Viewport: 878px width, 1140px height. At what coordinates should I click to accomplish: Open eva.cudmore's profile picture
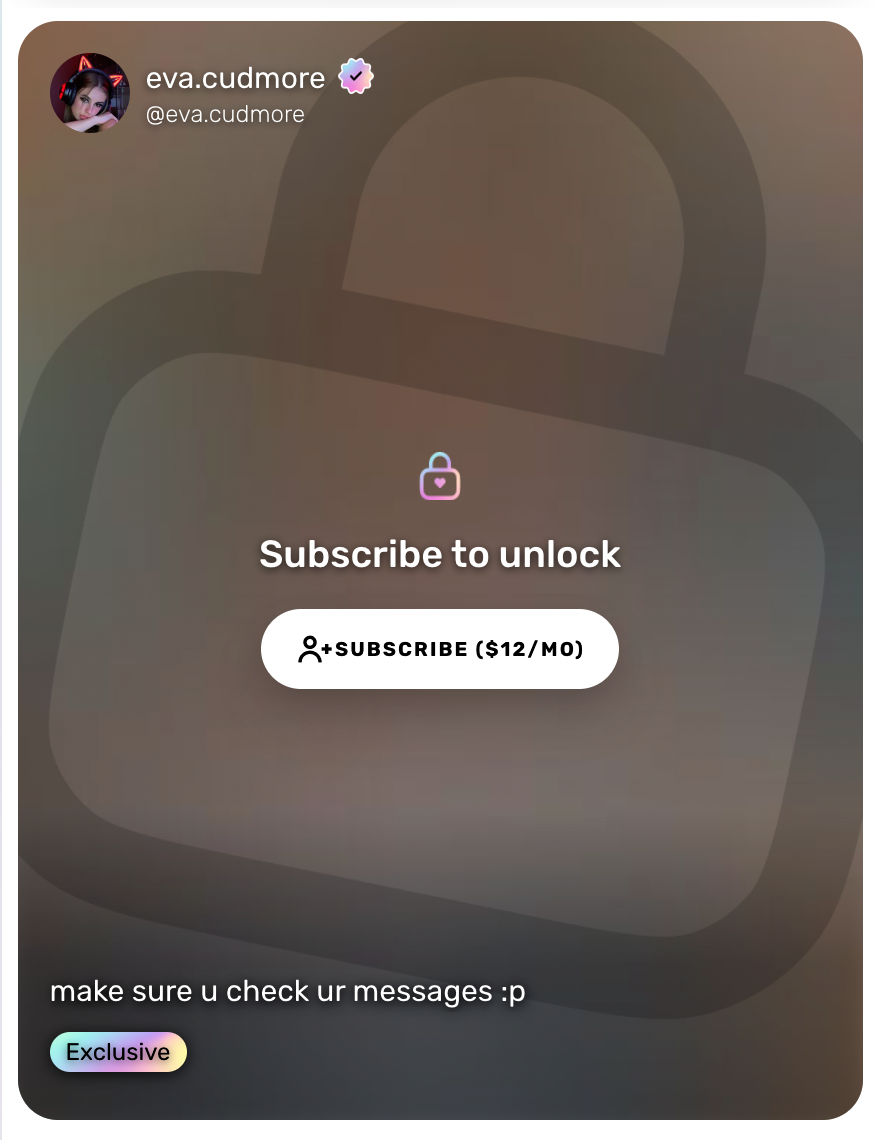[x=90, y=93]
